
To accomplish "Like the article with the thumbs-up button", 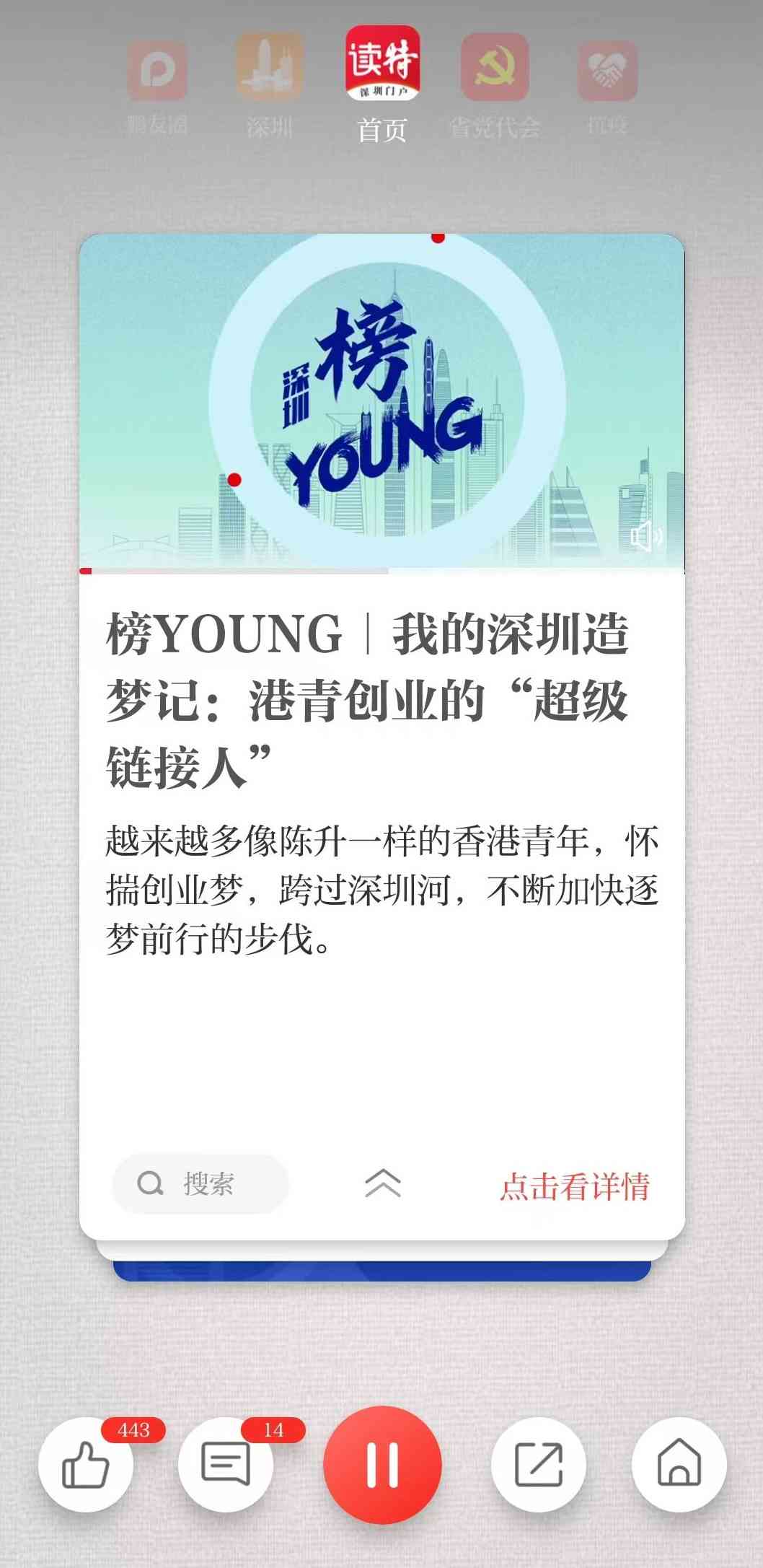I will coord(85,1463).
